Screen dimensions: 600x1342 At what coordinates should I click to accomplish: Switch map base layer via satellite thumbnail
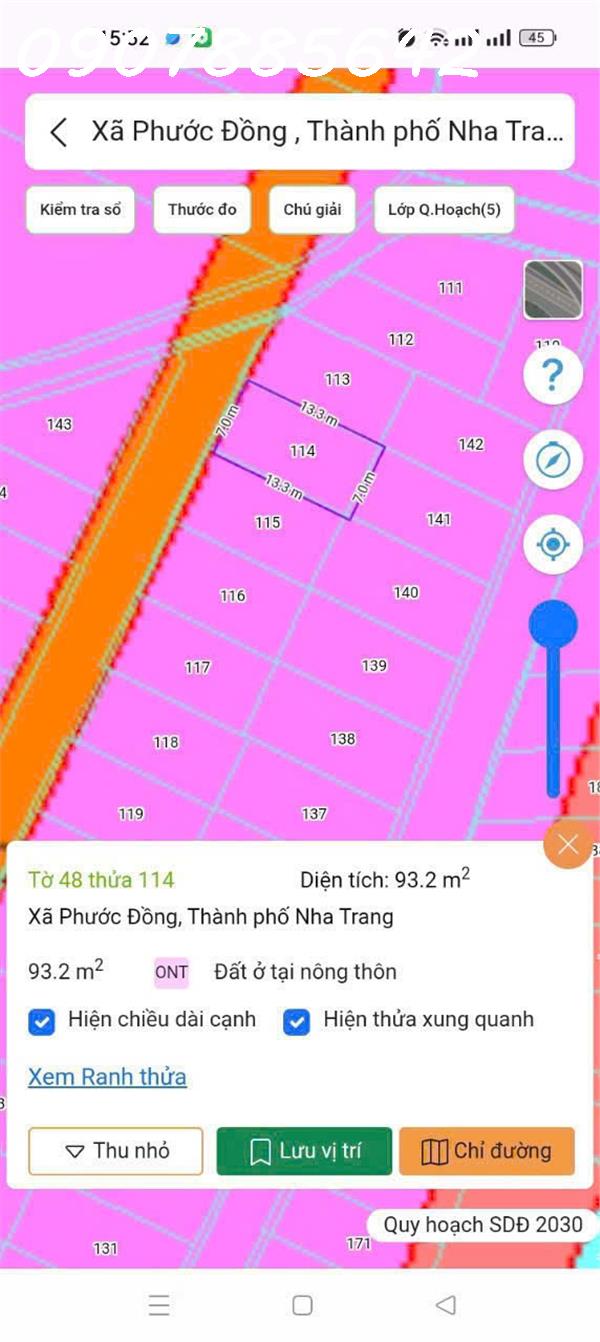point(553,289)
